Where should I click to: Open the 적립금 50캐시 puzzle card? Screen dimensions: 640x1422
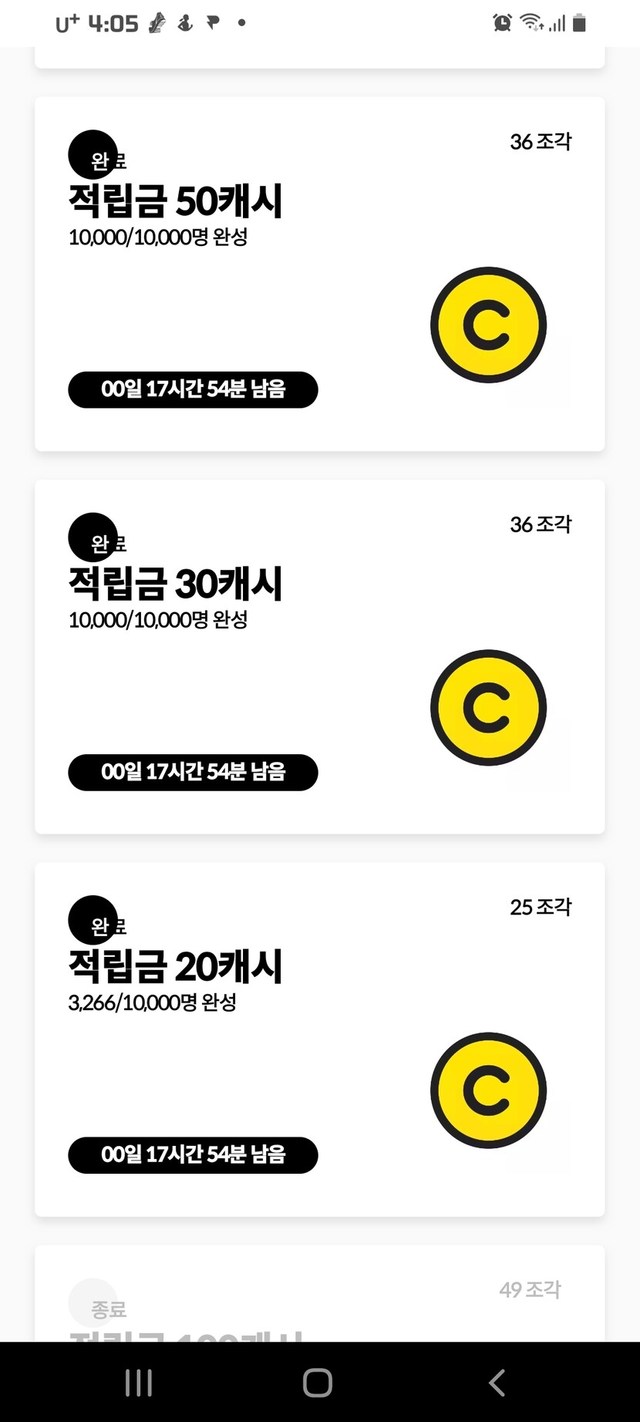[x=320, y=274]
